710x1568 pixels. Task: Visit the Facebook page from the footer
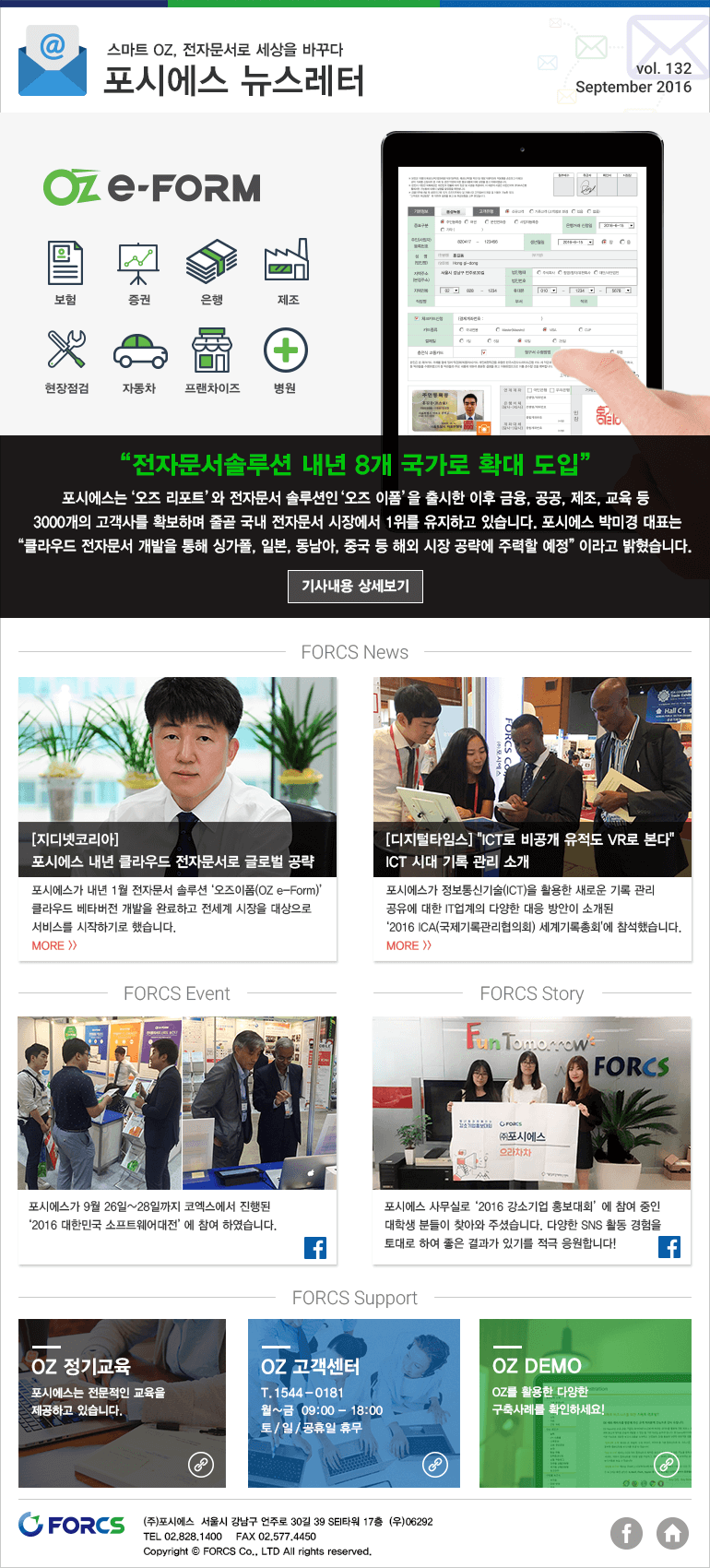tap(627, 1533)
